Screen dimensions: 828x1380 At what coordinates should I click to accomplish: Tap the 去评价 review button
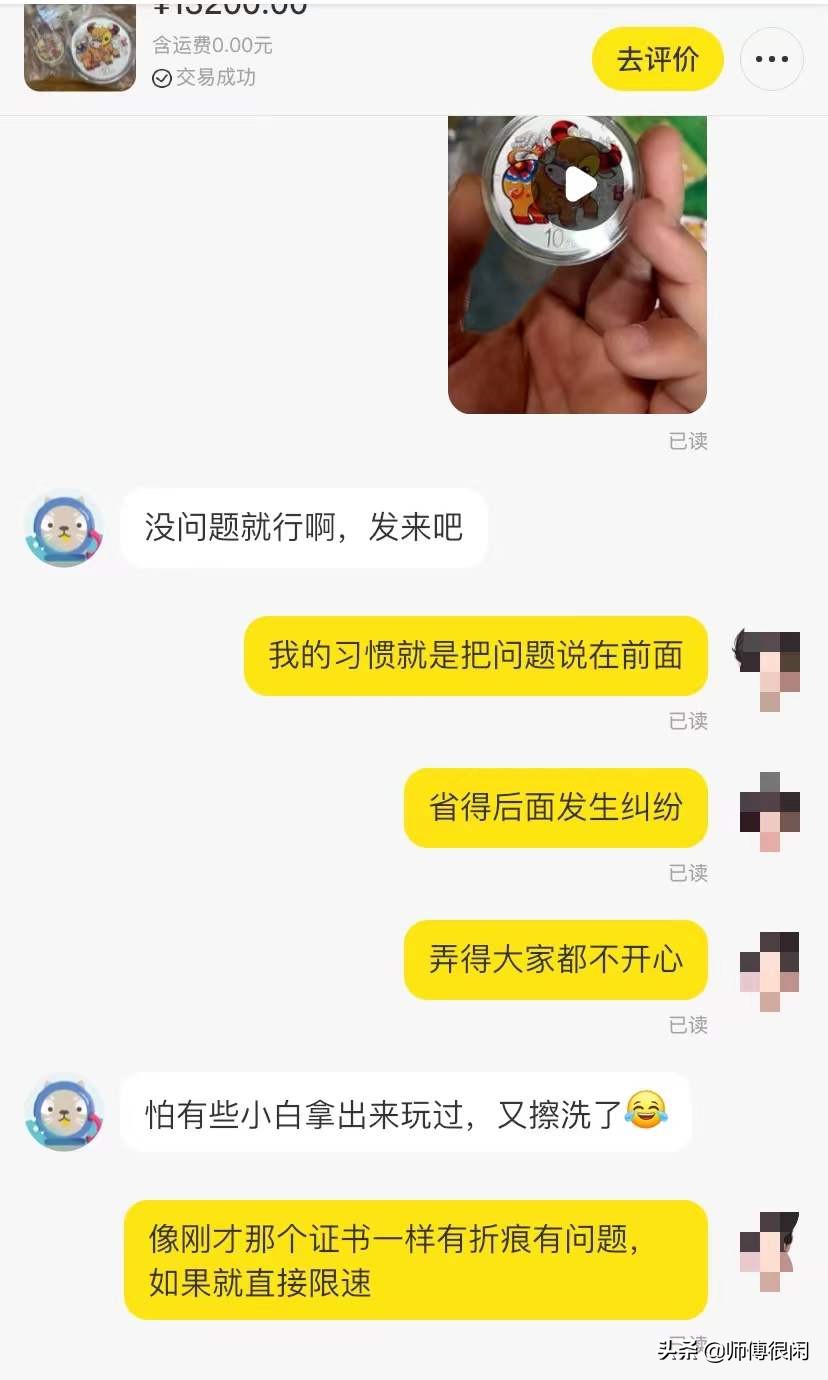pos(657,59)
